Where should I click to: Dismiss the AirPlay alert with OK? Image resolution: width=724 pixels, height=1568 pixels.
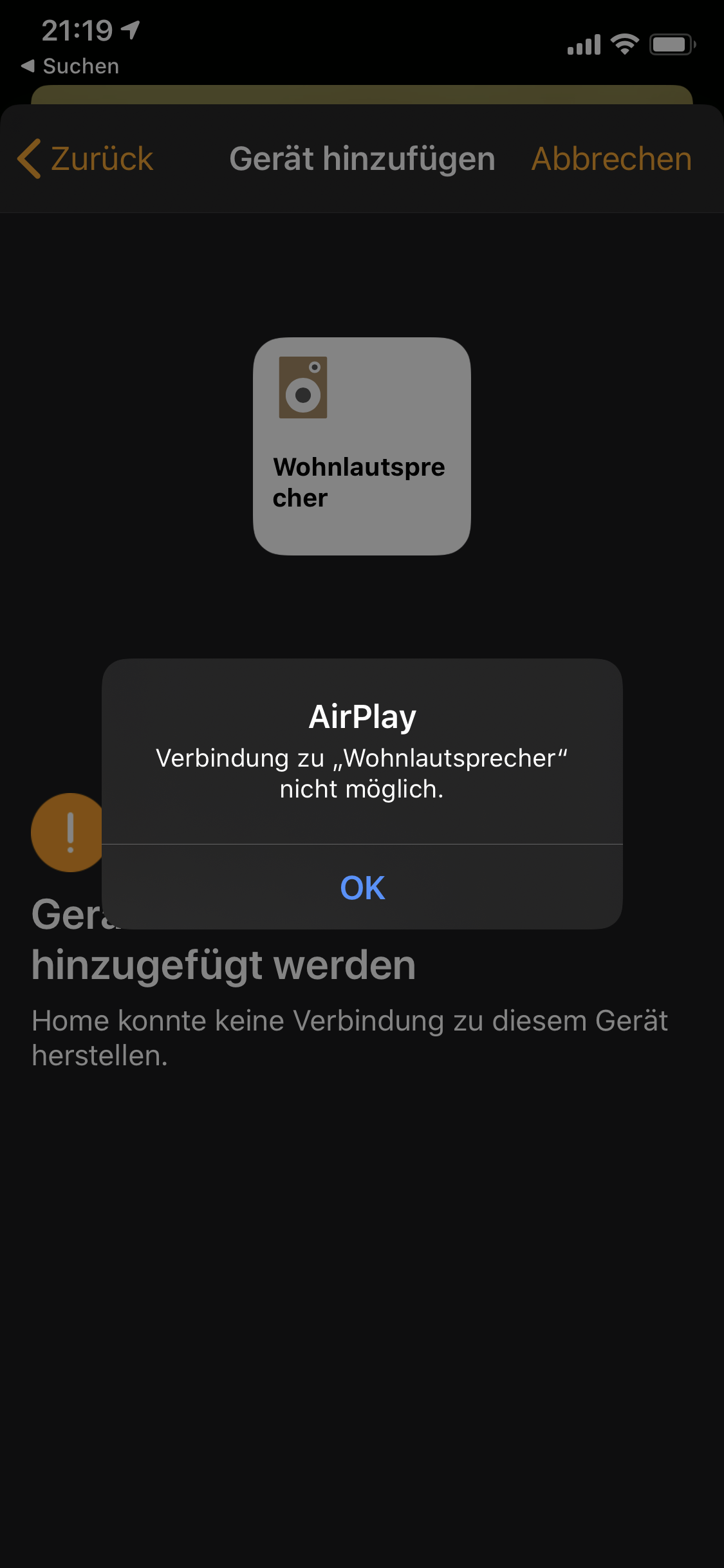click(x=362, y=888)
